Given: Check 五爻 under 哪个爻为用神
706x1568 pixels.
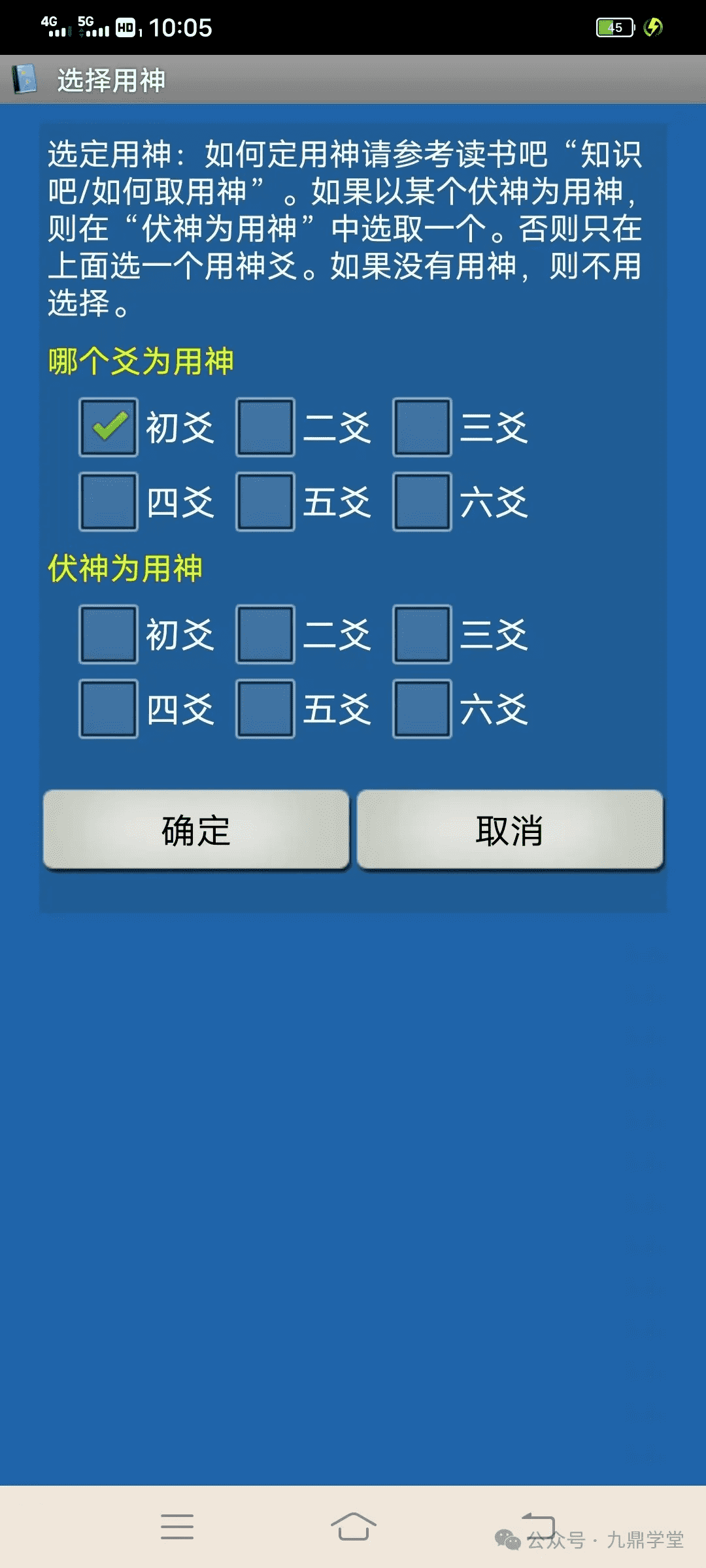Looking at the screenshot, I should pos(265,502).
